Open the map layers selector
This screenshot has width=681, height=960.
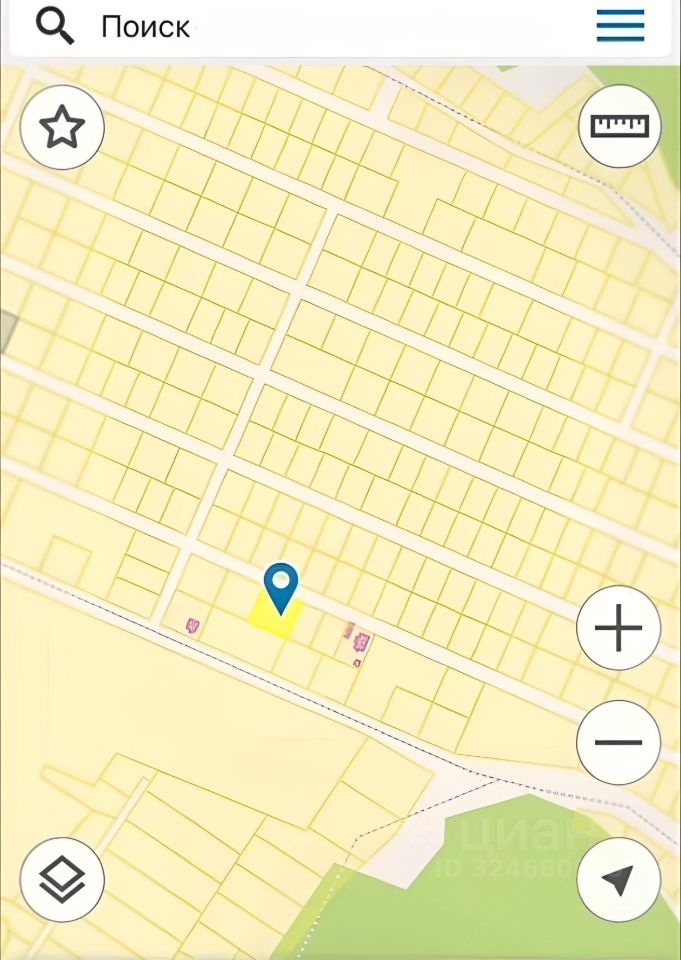point(62,879)
